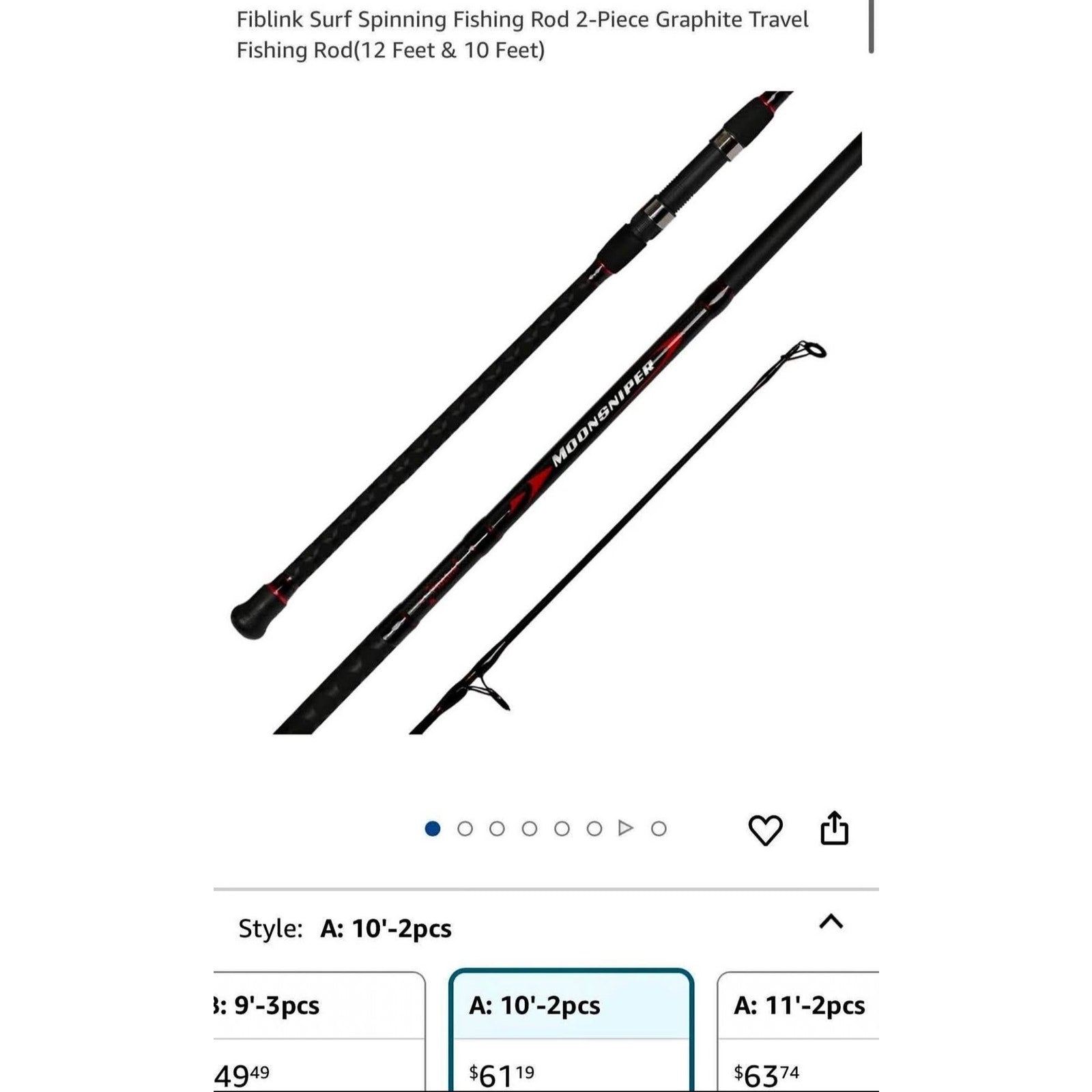
Task: Choose the A: 10'-2pcs style
Action: tap(571, 1031)
